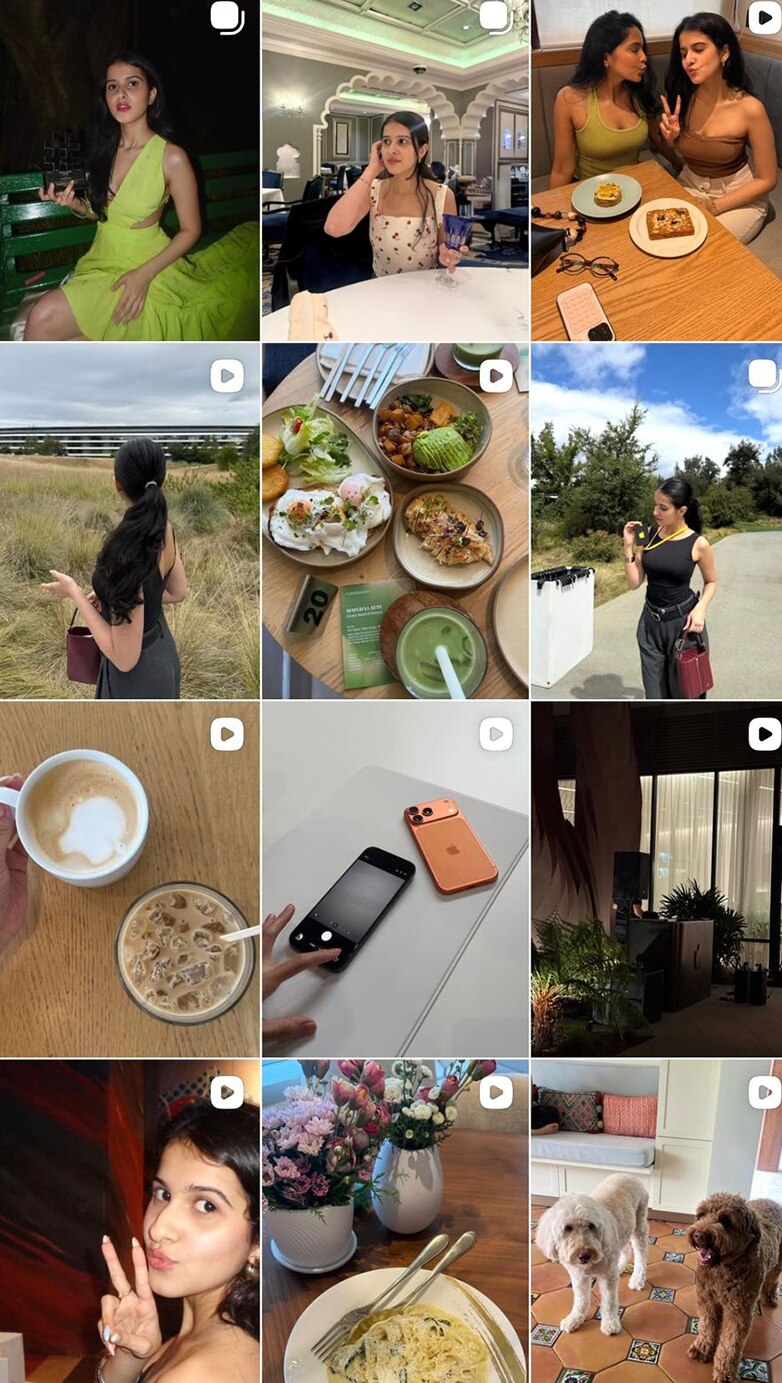The height and width of the screenshot is (1383, 782).
Task: Play the reel of two friends at cafe
Action: coord(657,170)
